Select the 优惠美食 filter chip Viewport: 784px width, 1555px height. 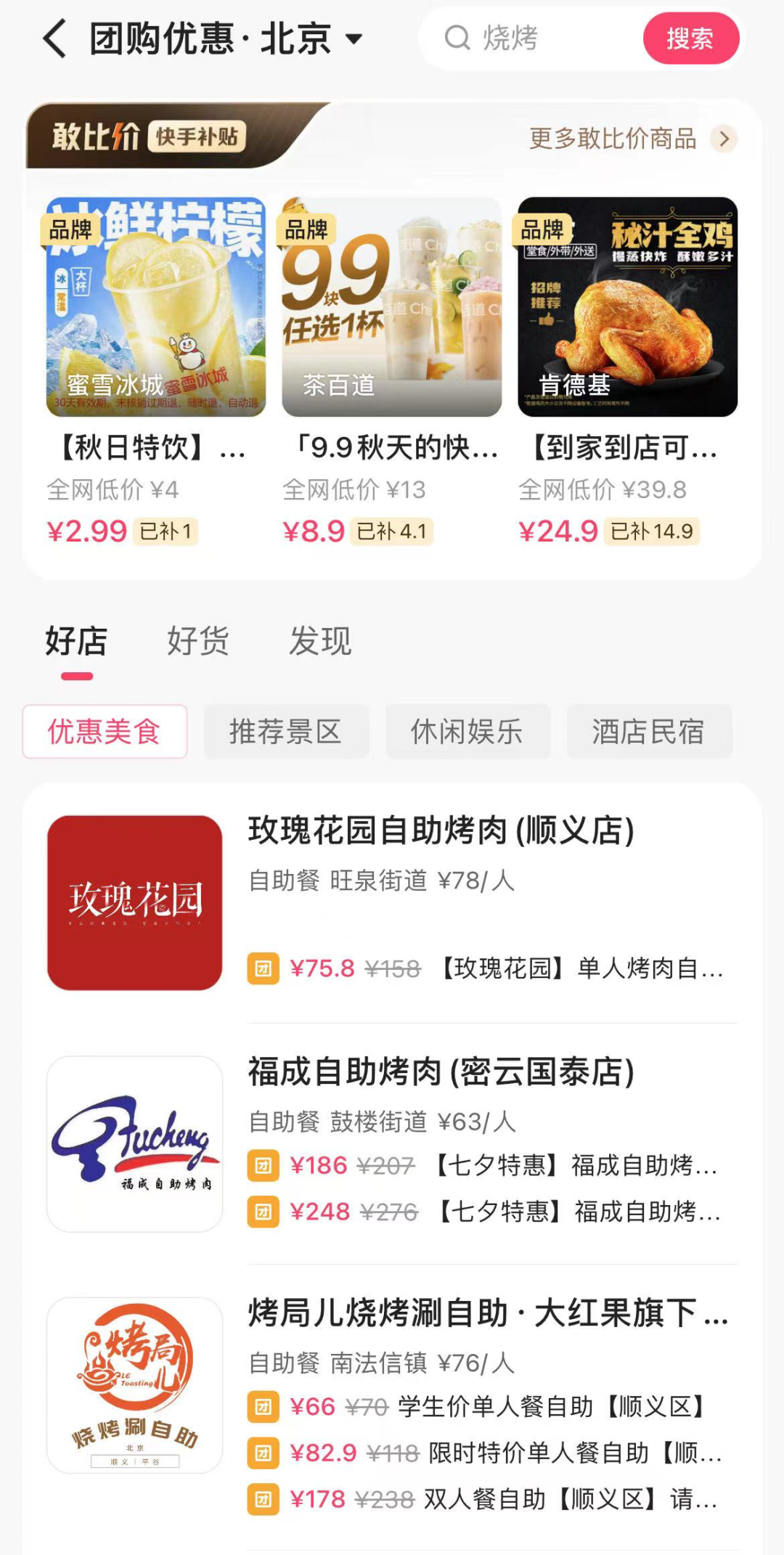[105, 732]
